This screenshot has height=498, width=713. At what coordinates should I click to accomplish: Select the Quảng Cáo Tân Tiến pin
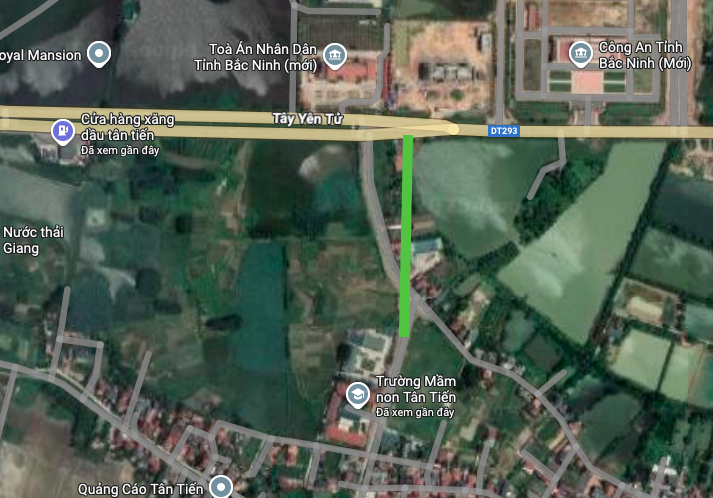(220, 487)
